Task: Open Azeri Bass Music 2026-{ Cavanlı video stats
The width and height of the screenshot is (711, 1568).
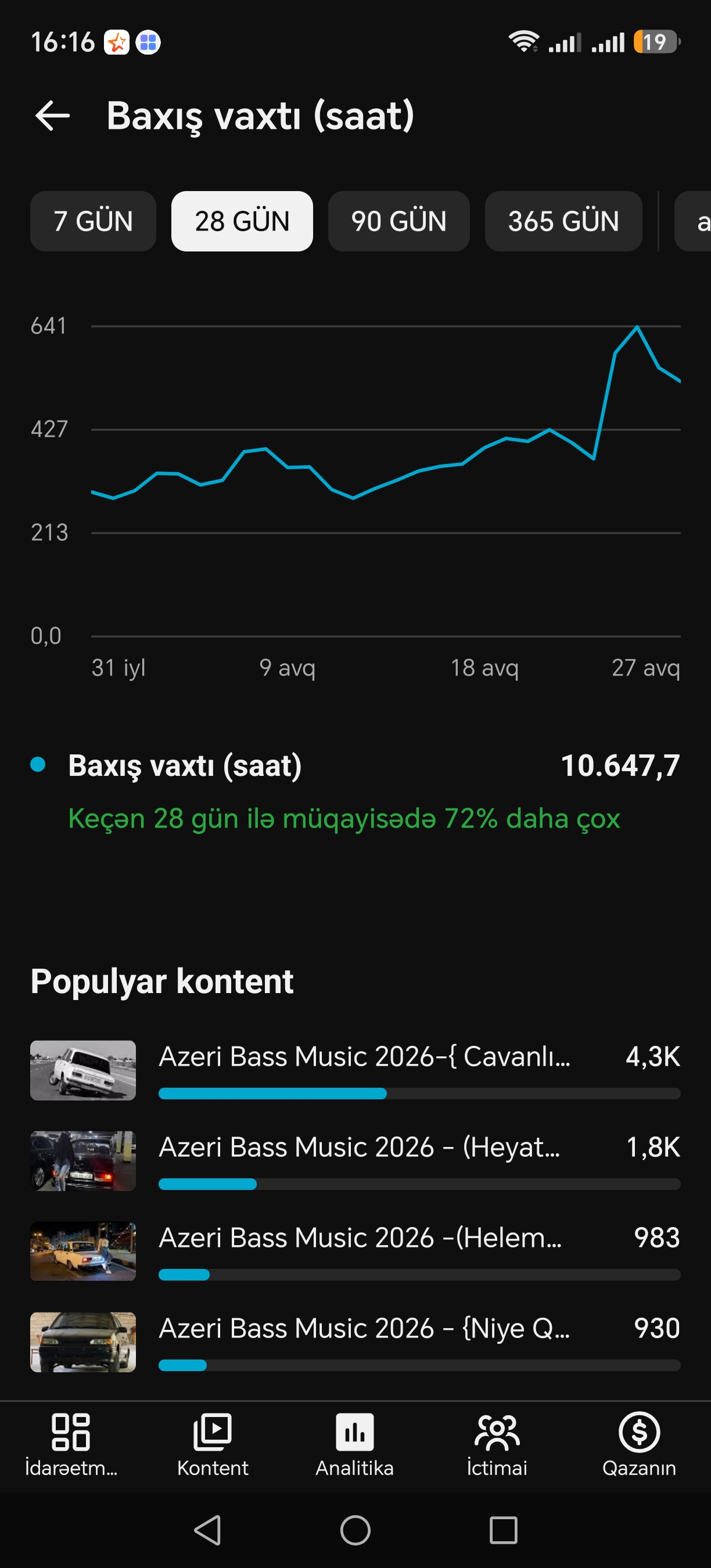Action: 355,1070
